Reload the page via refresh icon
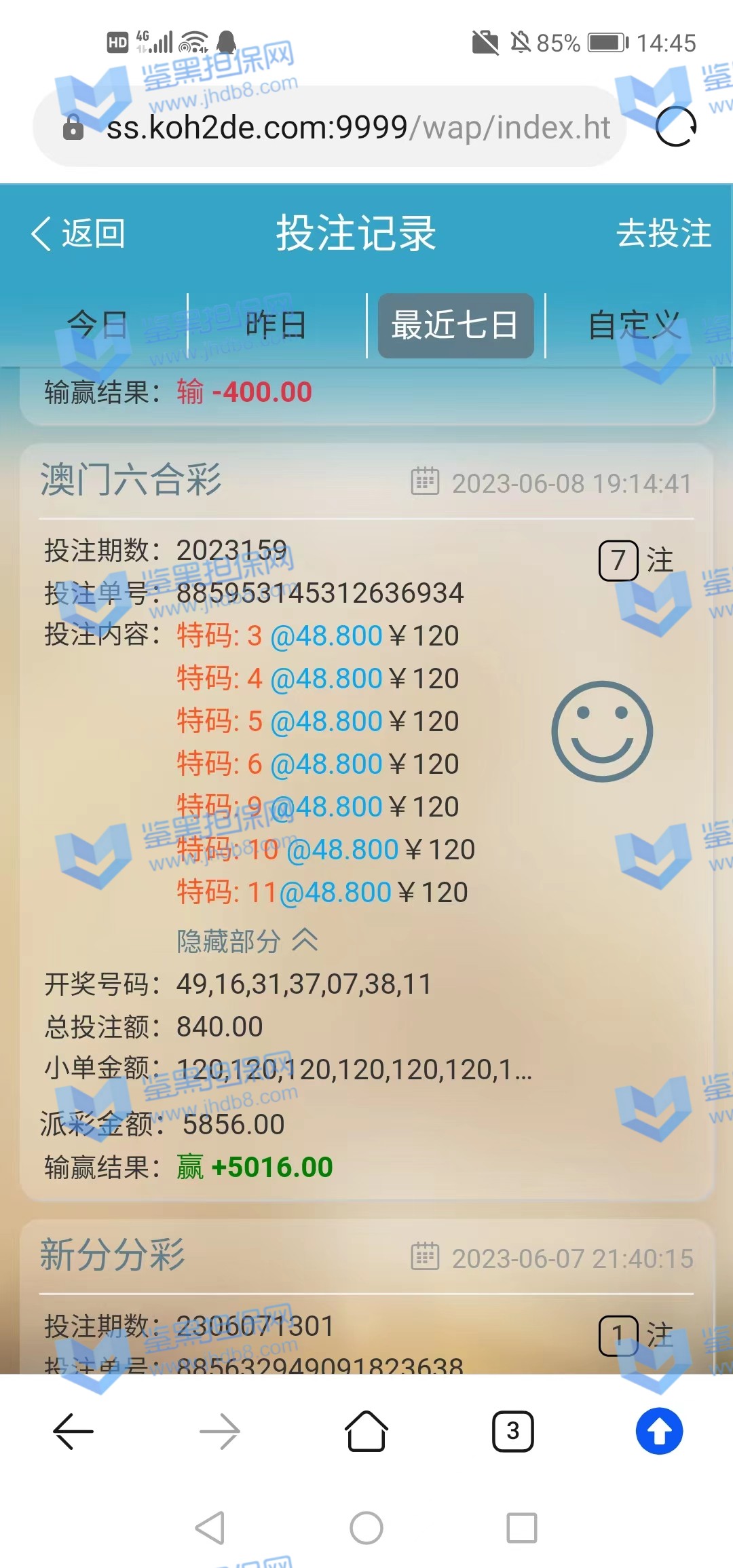733x1568 pixels. point(676,127)
